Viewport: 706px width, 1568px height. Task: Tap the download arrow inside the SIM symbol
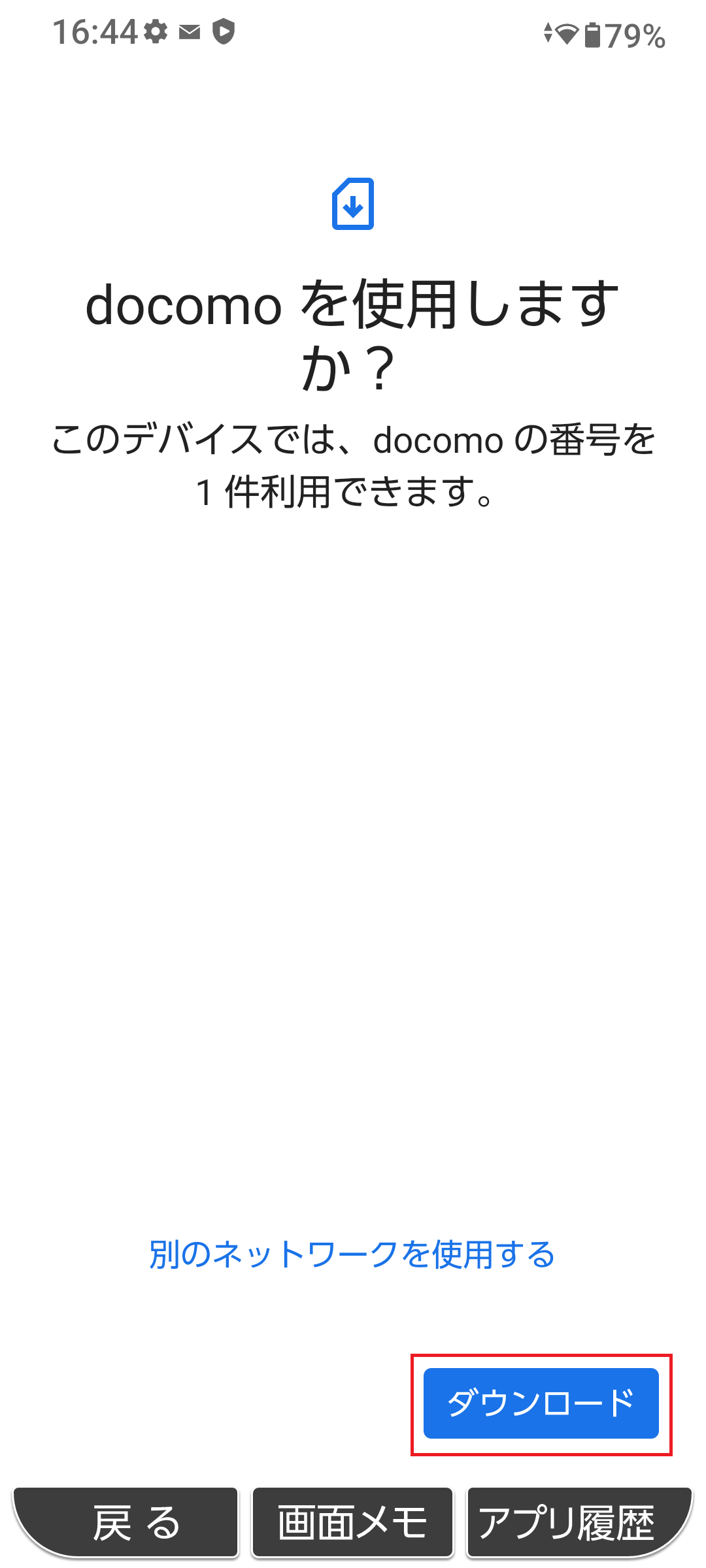[353, 206]
